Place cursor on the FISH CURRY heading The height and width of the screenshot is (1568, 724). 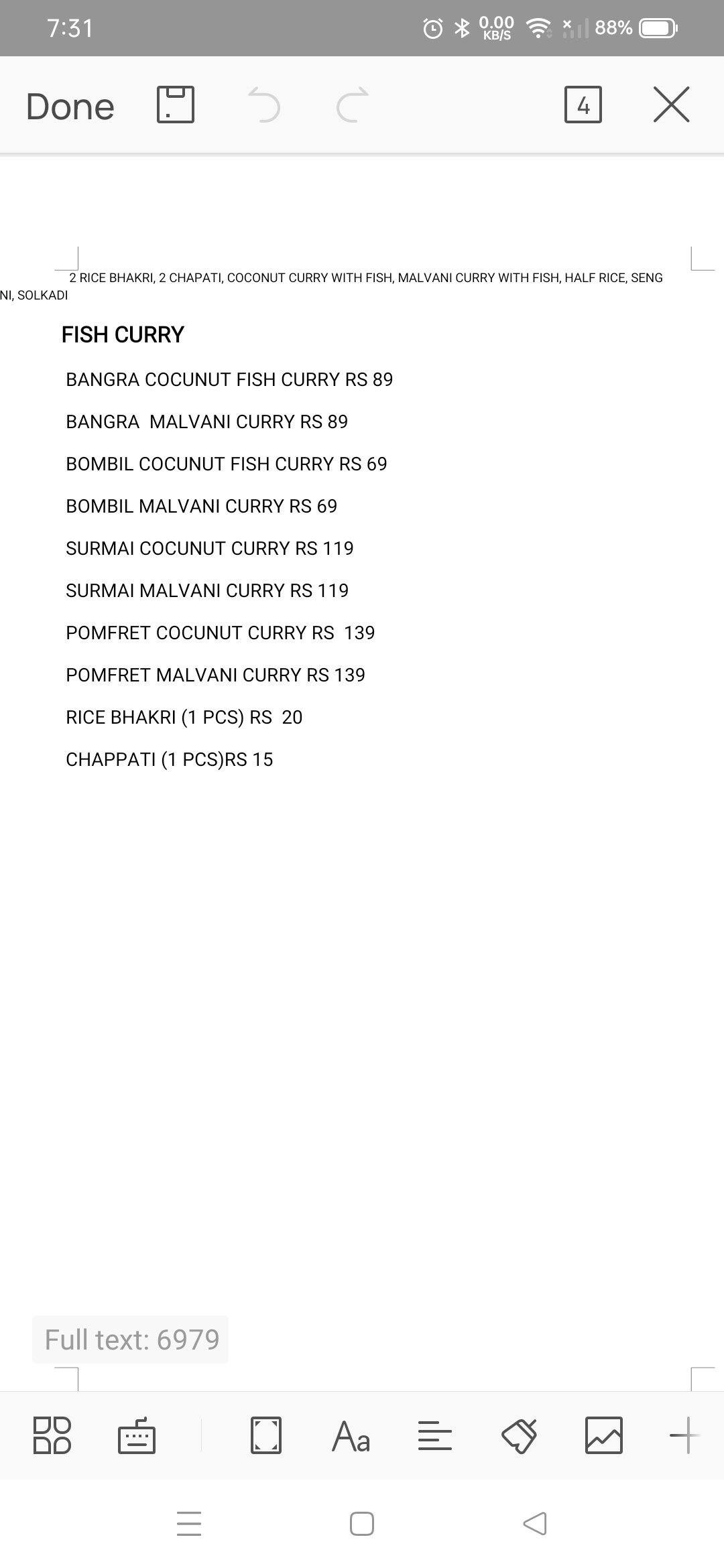click(123, 334)
